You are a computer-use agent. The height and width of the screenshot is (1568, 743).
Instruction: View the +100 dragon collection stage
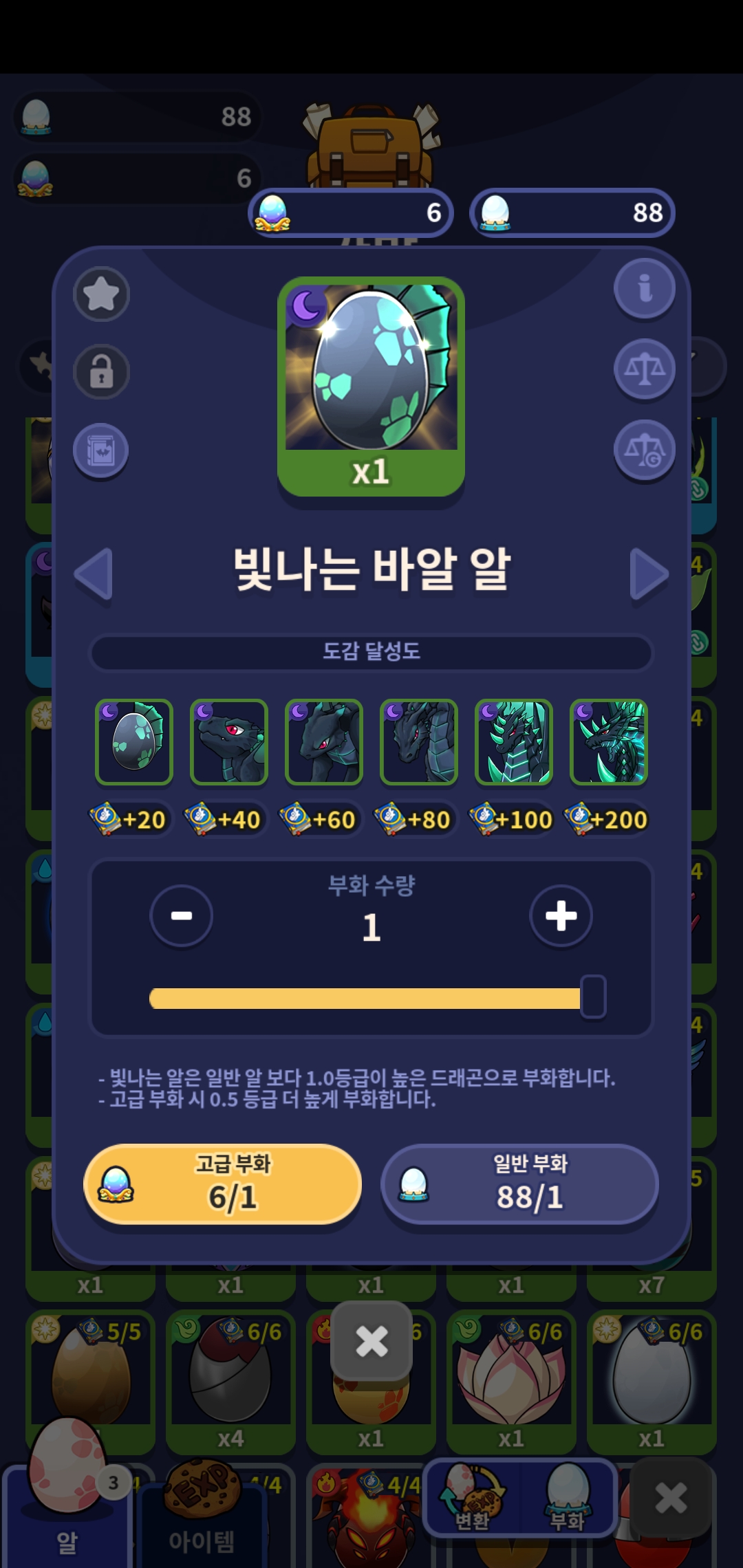tap(514, 742)
